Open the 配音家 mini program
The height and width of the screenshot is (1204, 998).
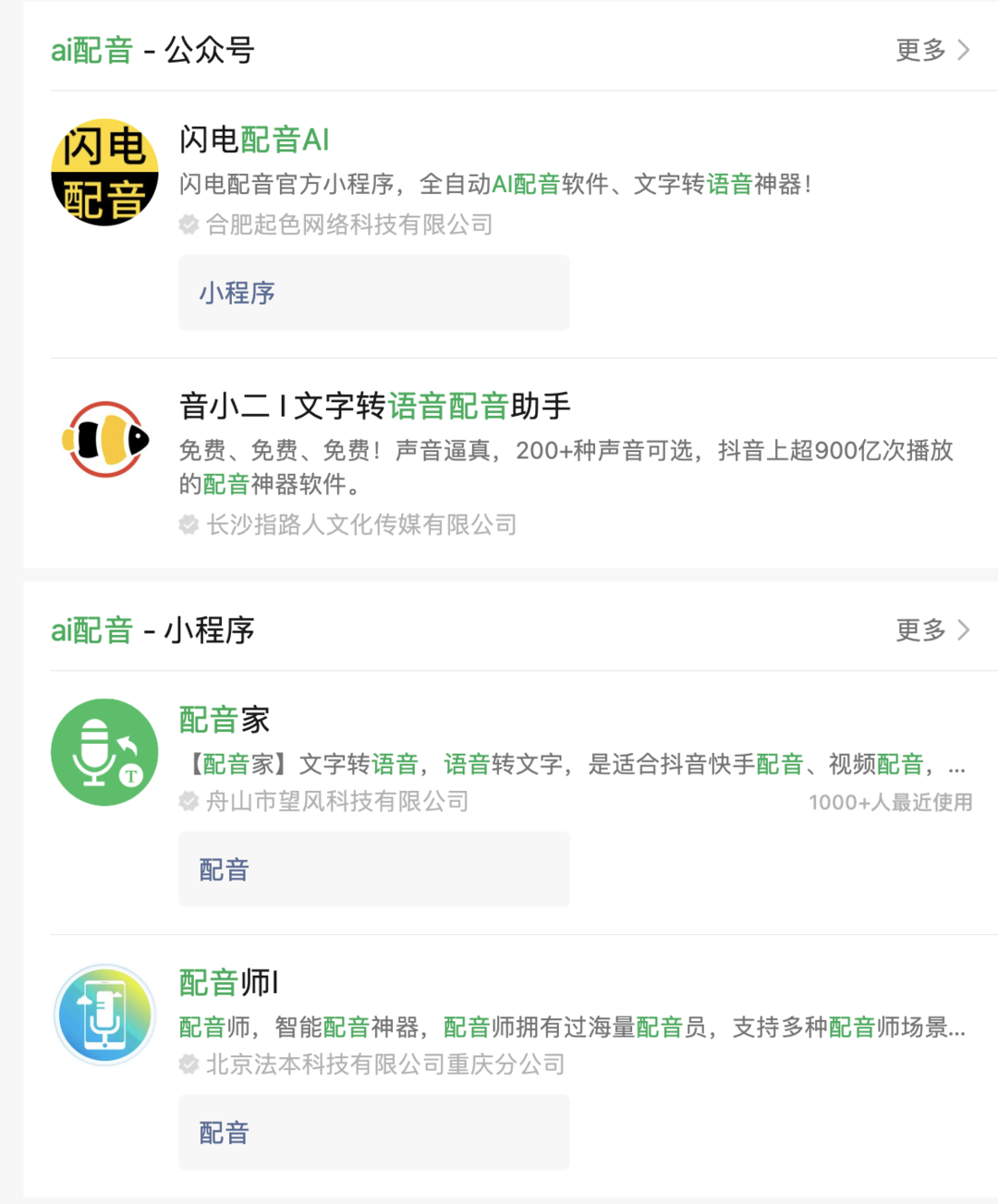225,720
